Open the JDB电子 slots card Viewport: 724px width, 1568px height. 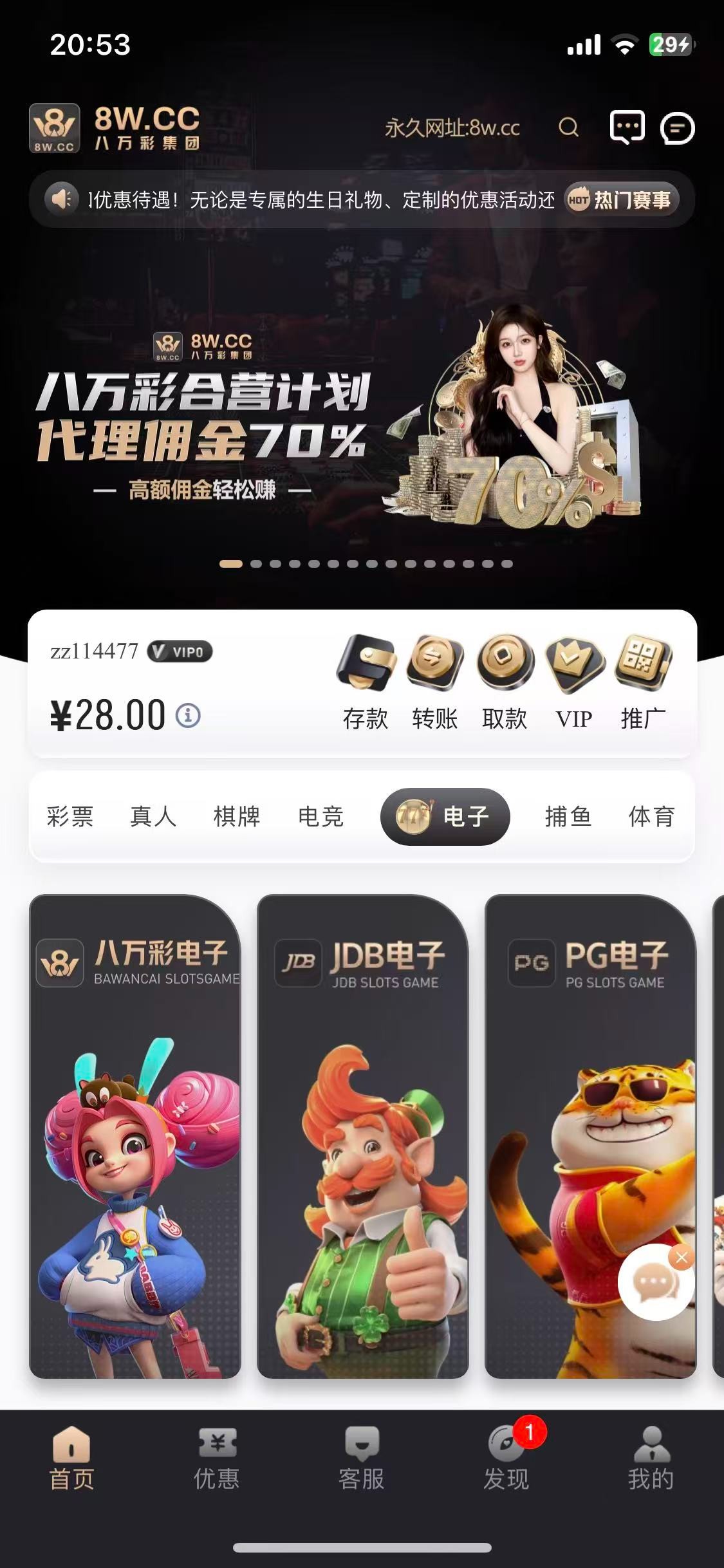click(362, 1136)
